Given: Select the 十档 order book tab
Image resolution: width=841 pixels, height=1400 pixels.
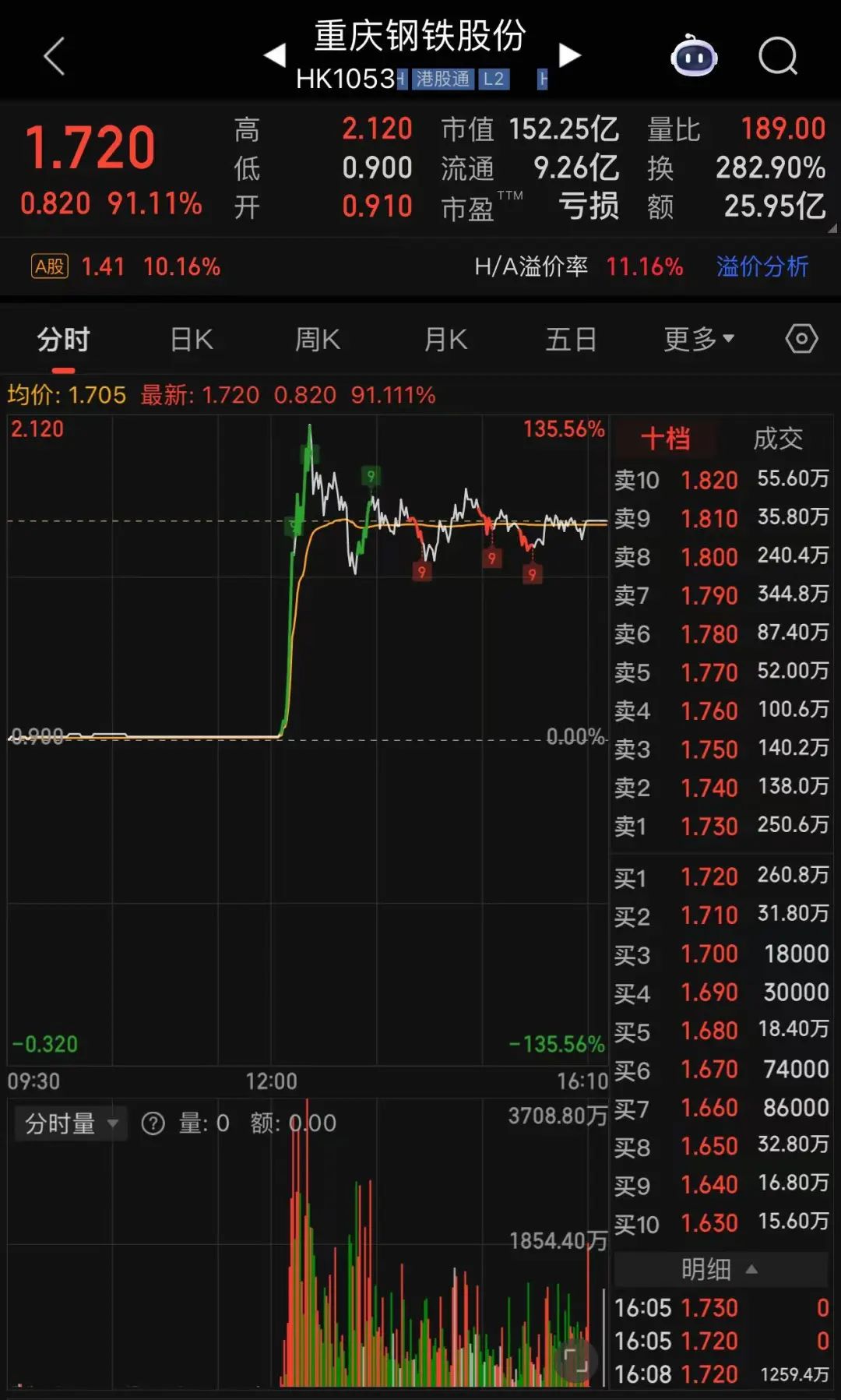Looking at the screenshot, I should (666, 439).
